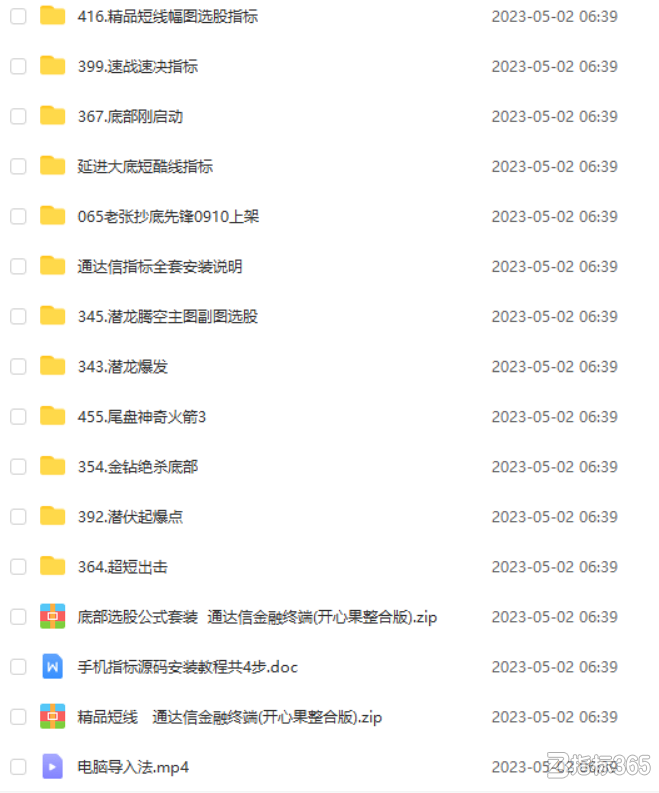Viewport: 659px width, 793px height.
Task: Play the 电脑导入法.mp4 video
Action: (x=133, y=768)
